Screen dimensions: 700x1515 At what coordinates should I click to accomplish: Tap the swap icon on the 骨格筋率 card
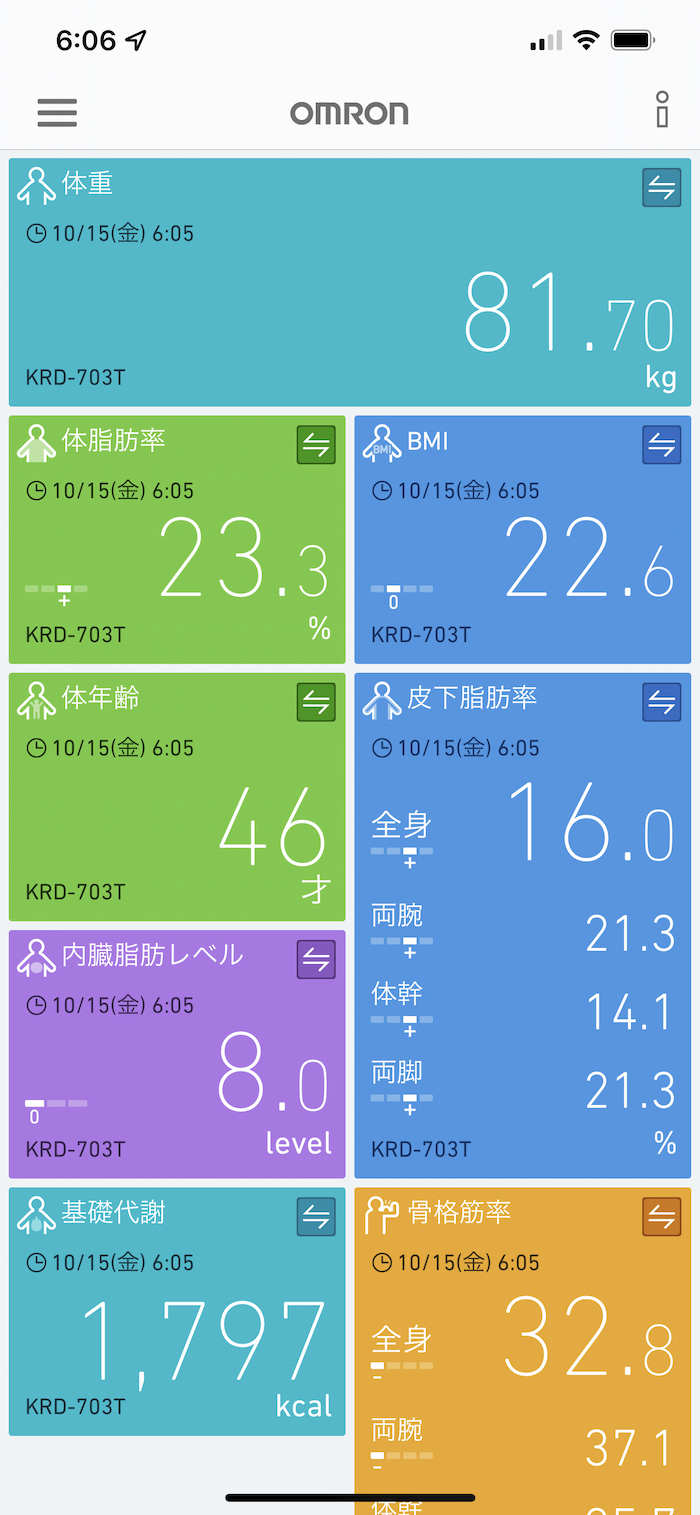661,1217
